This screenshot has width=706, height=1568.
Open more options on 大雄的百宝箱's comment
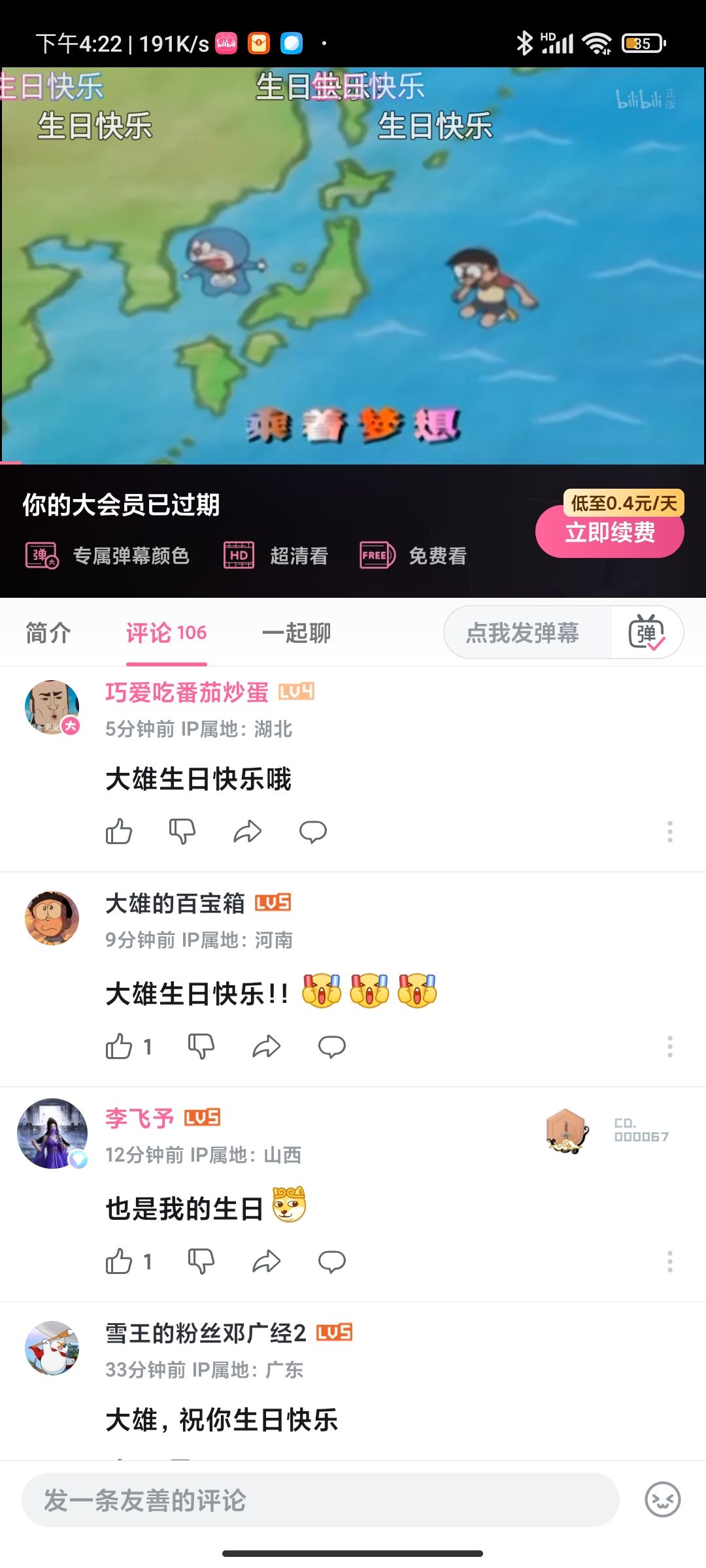(x=669, y=1047)
